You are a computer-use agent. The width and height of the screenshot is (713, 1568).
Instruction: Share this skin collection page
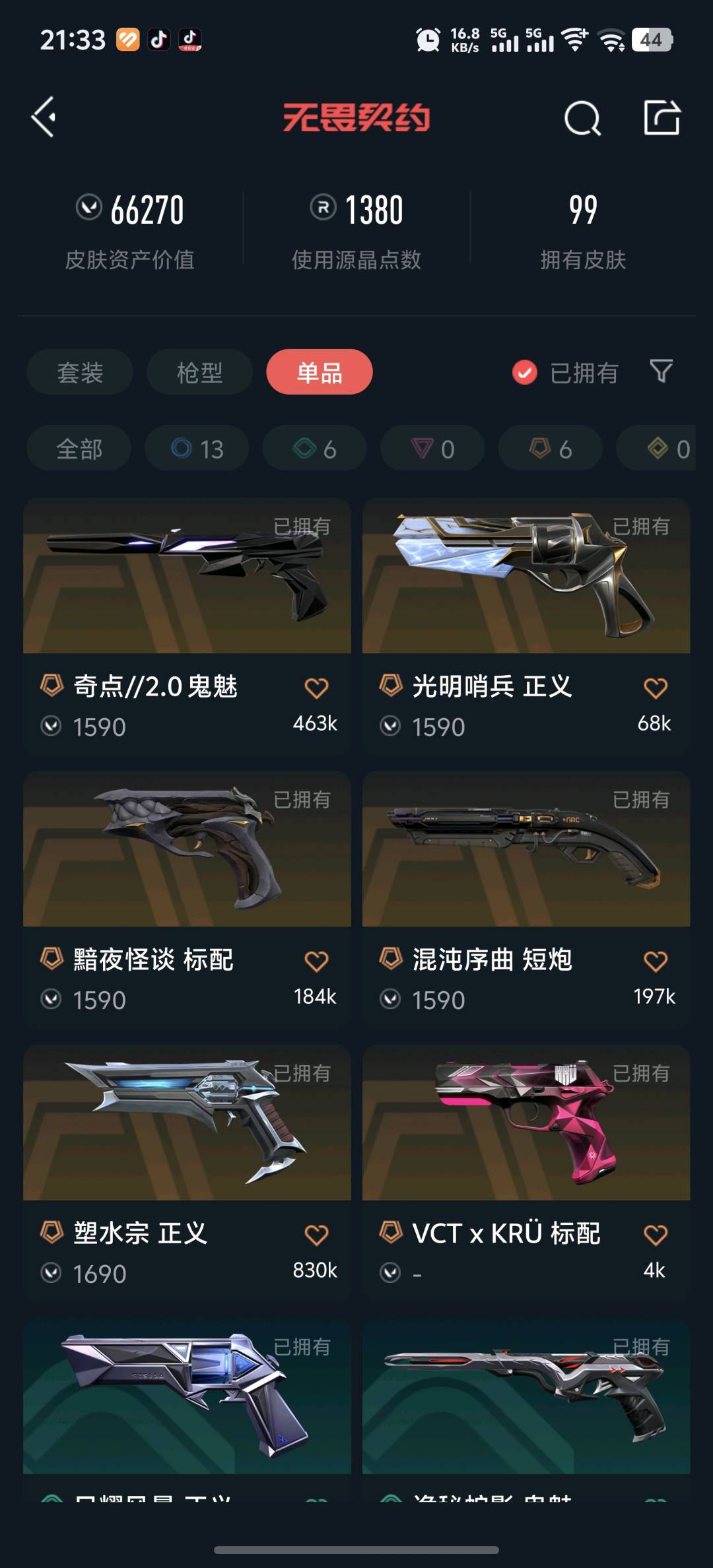(662, 118)
